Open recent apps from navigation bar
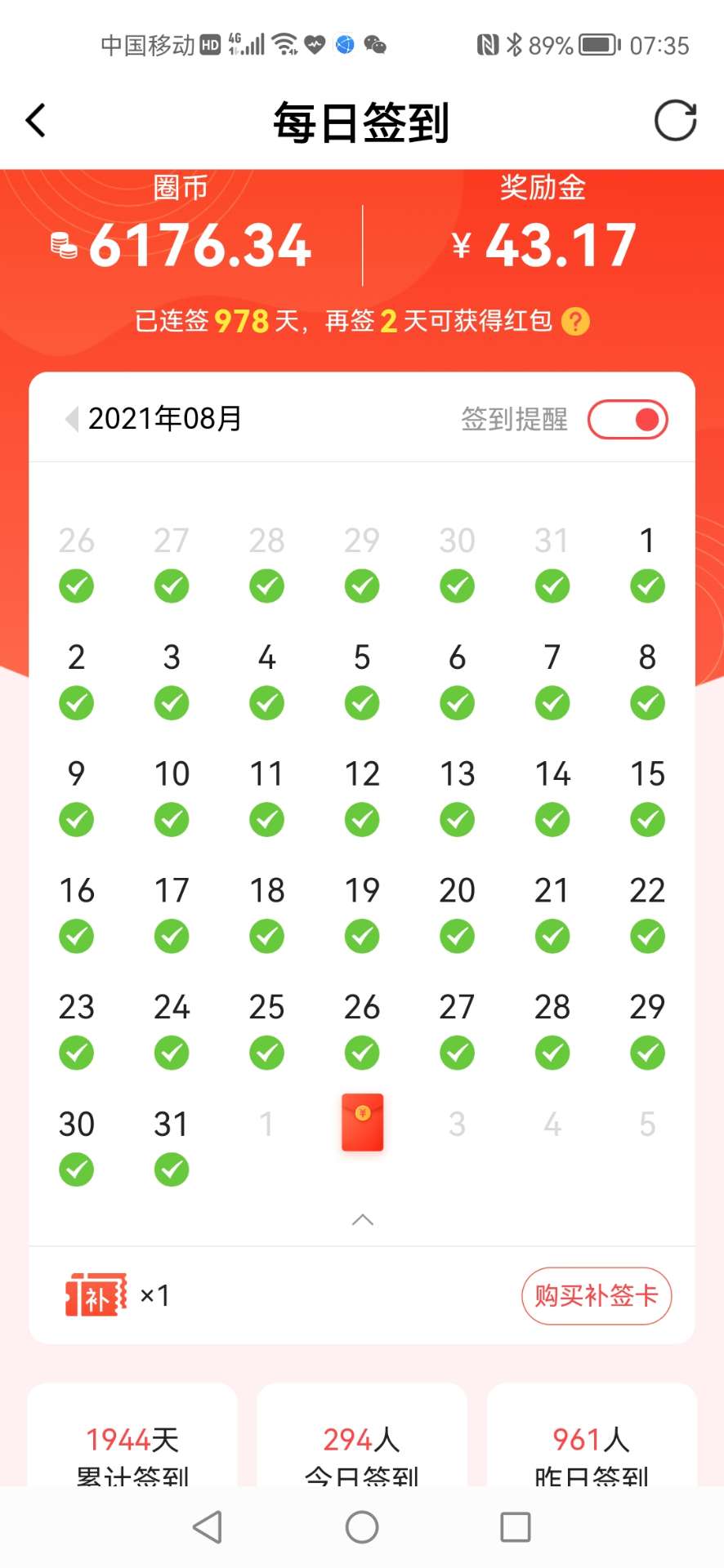Viewport: 724px width, 1568px height. (x=516, y=1527)
